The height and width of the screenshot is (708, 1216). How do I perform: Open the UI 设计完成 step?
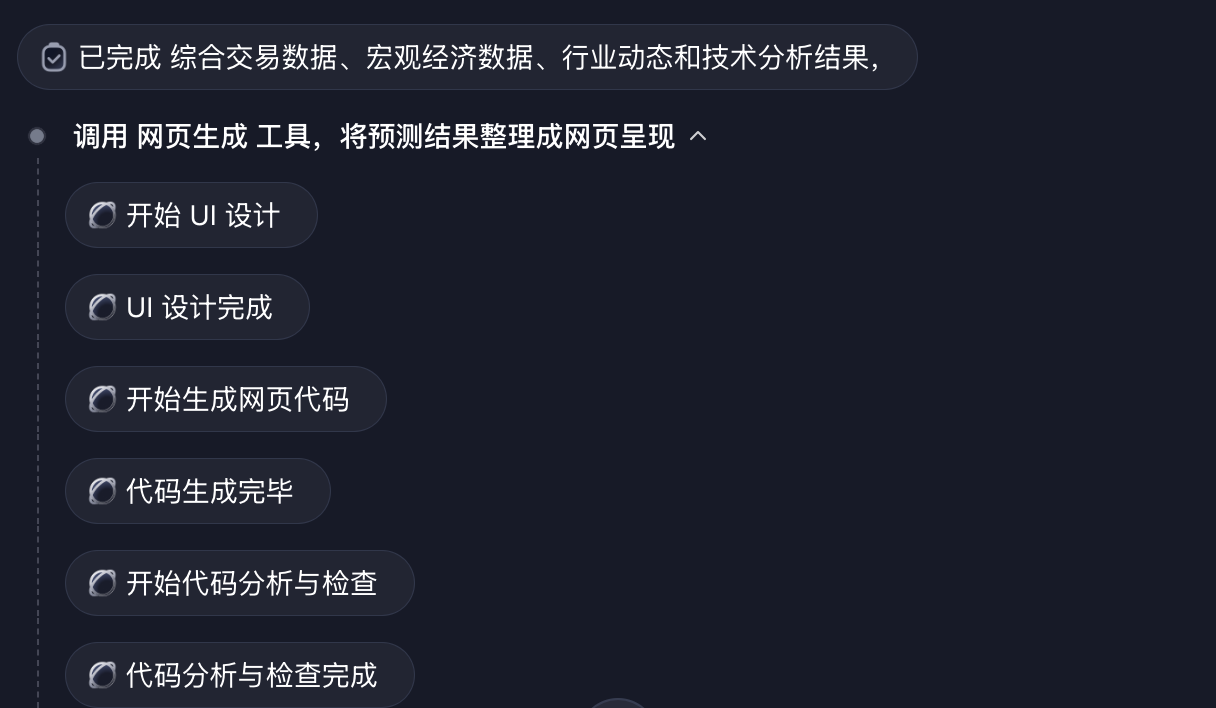187,307
